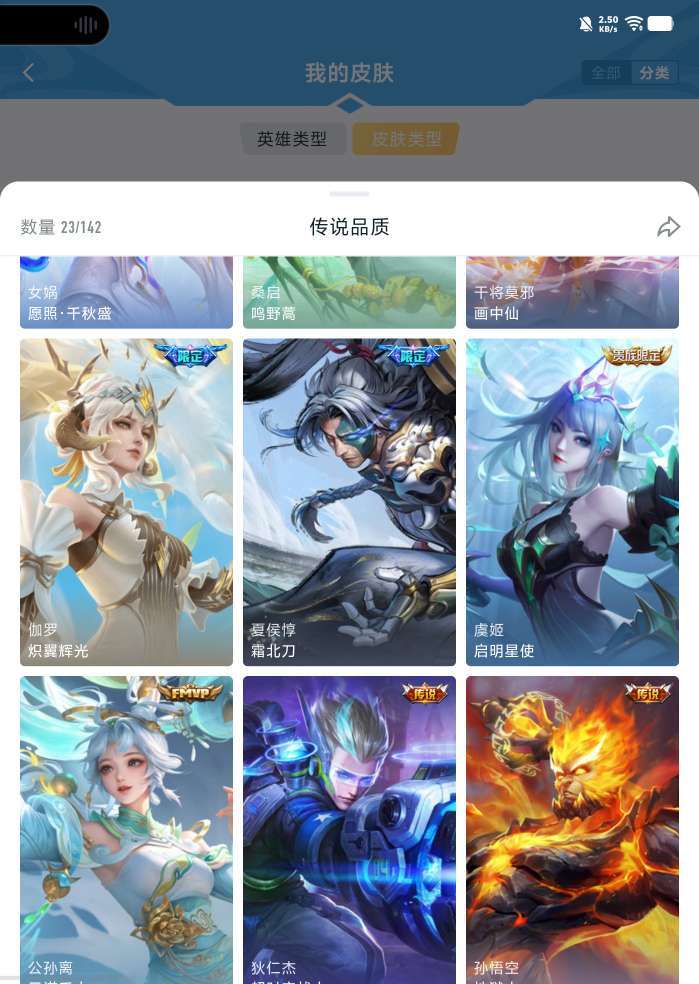Open 干将莫邪 画中仙 skin
This screenshot has width=699, height=984.
572,294
